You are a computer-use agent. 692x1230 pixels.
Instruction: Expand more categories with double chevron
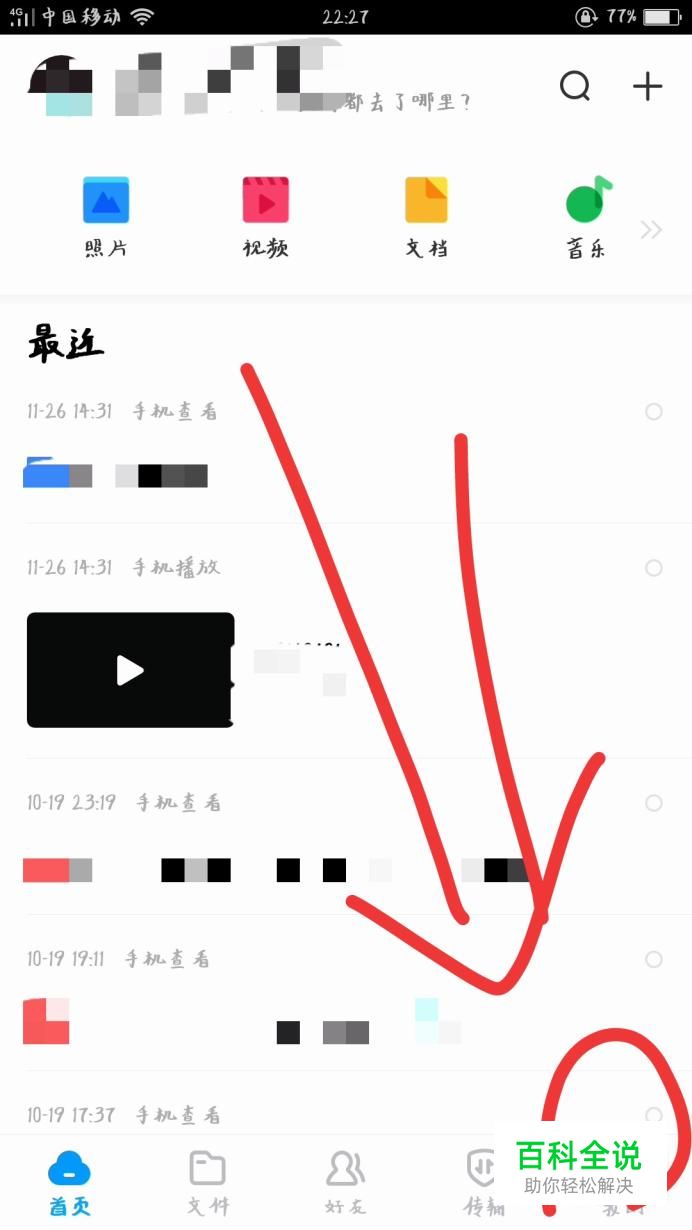652,230
